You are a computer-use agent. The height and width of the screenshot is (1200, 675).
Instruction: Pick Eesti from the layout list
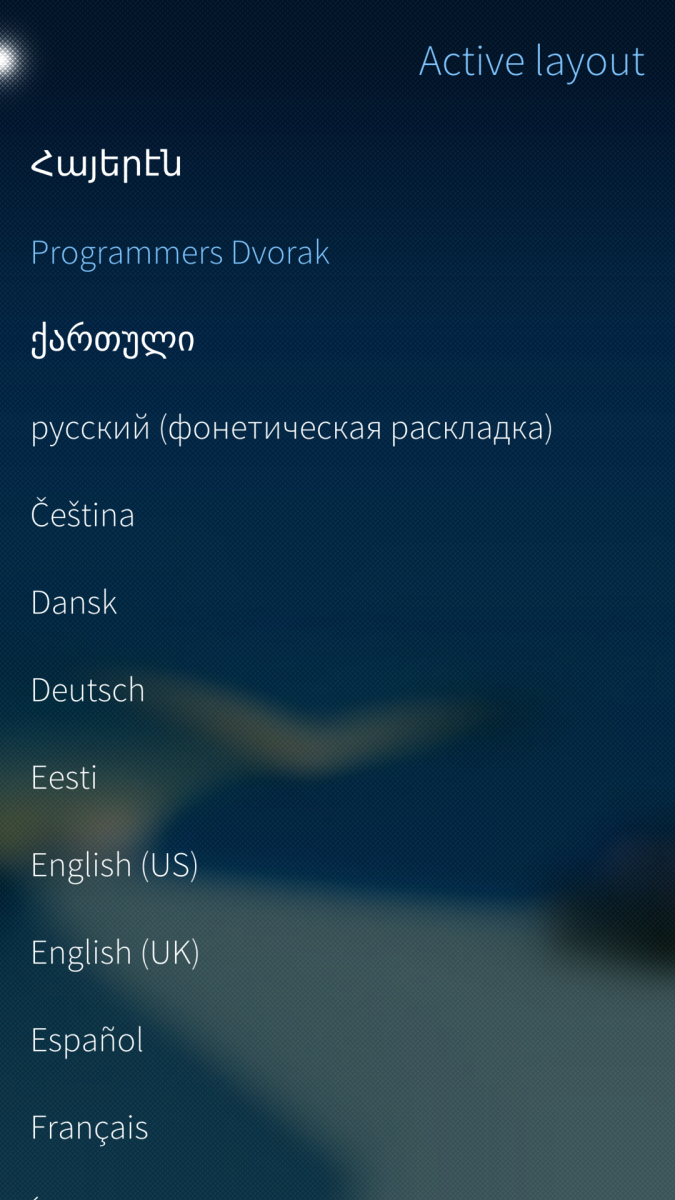point(64,778)
